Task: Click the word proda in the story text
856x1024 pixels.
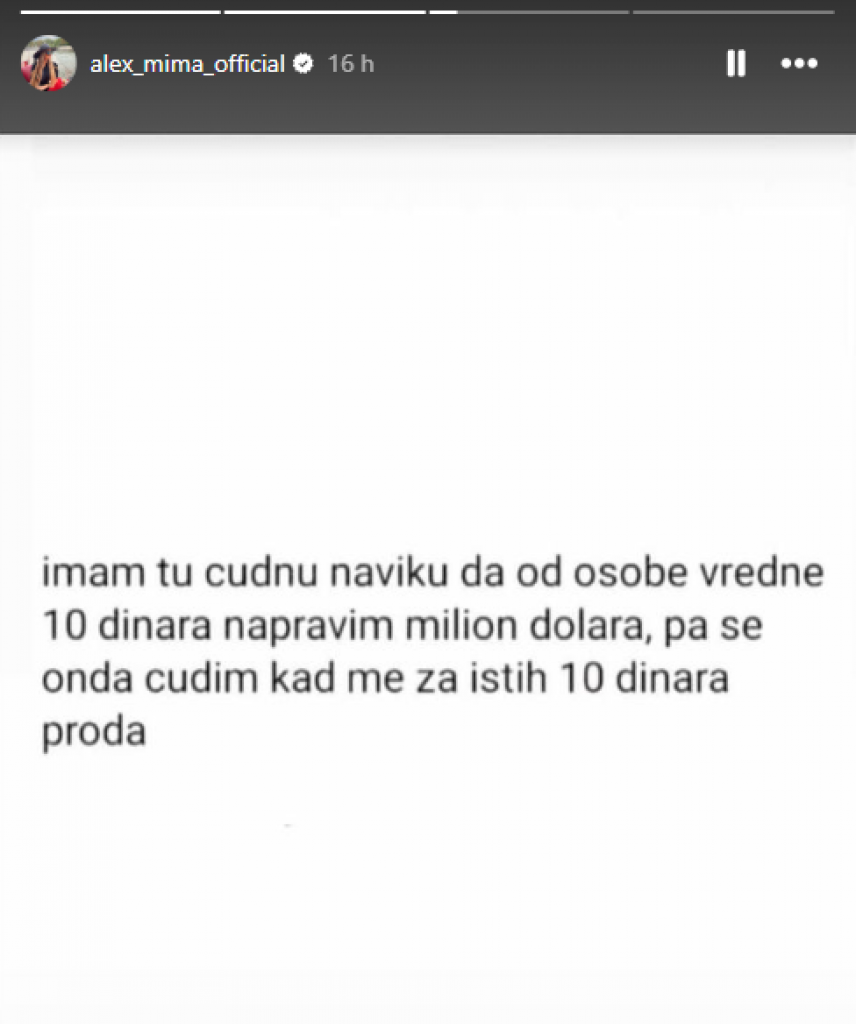Action: tap(93, 730)
